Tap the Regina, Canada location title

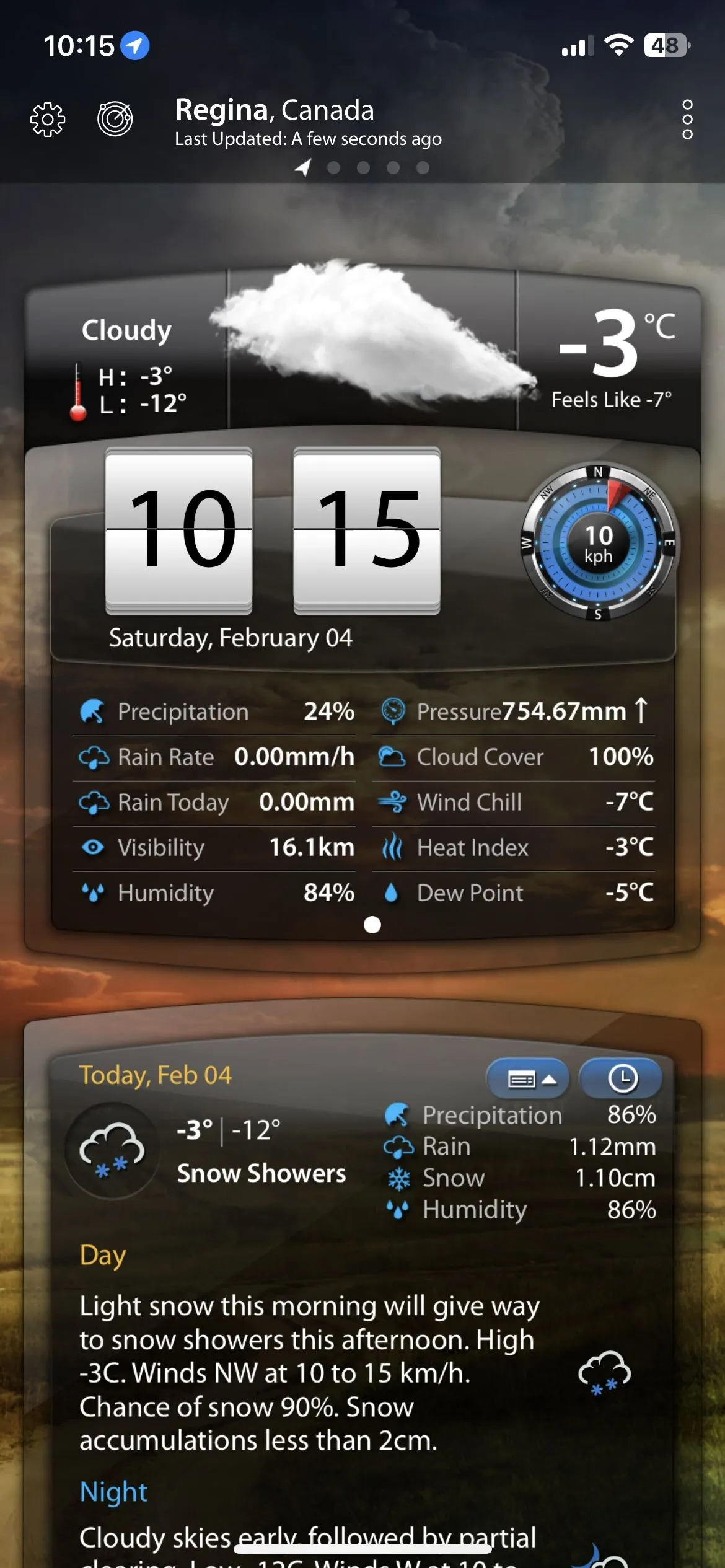coord(275,110)
